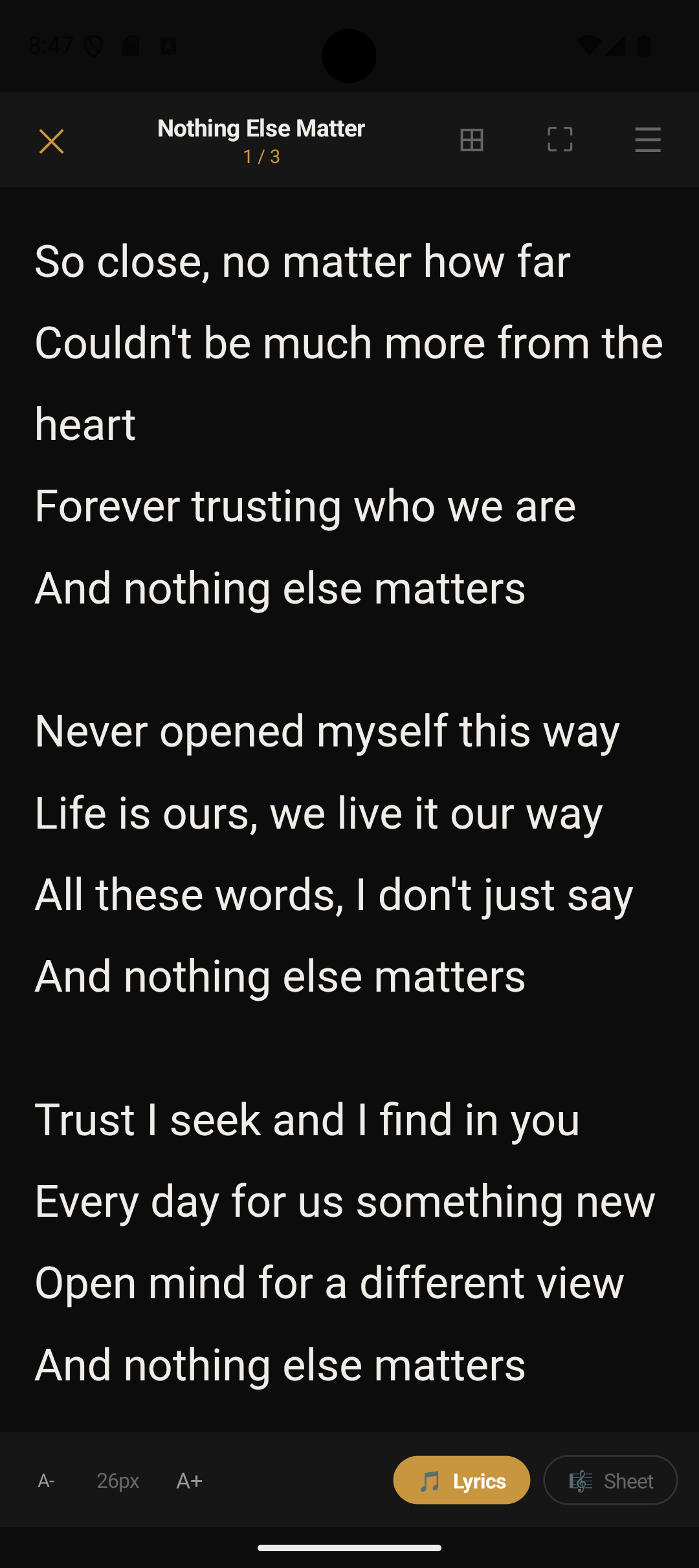Increase font size with A+
The image size is (699, 1568).
coord(190,1481)
